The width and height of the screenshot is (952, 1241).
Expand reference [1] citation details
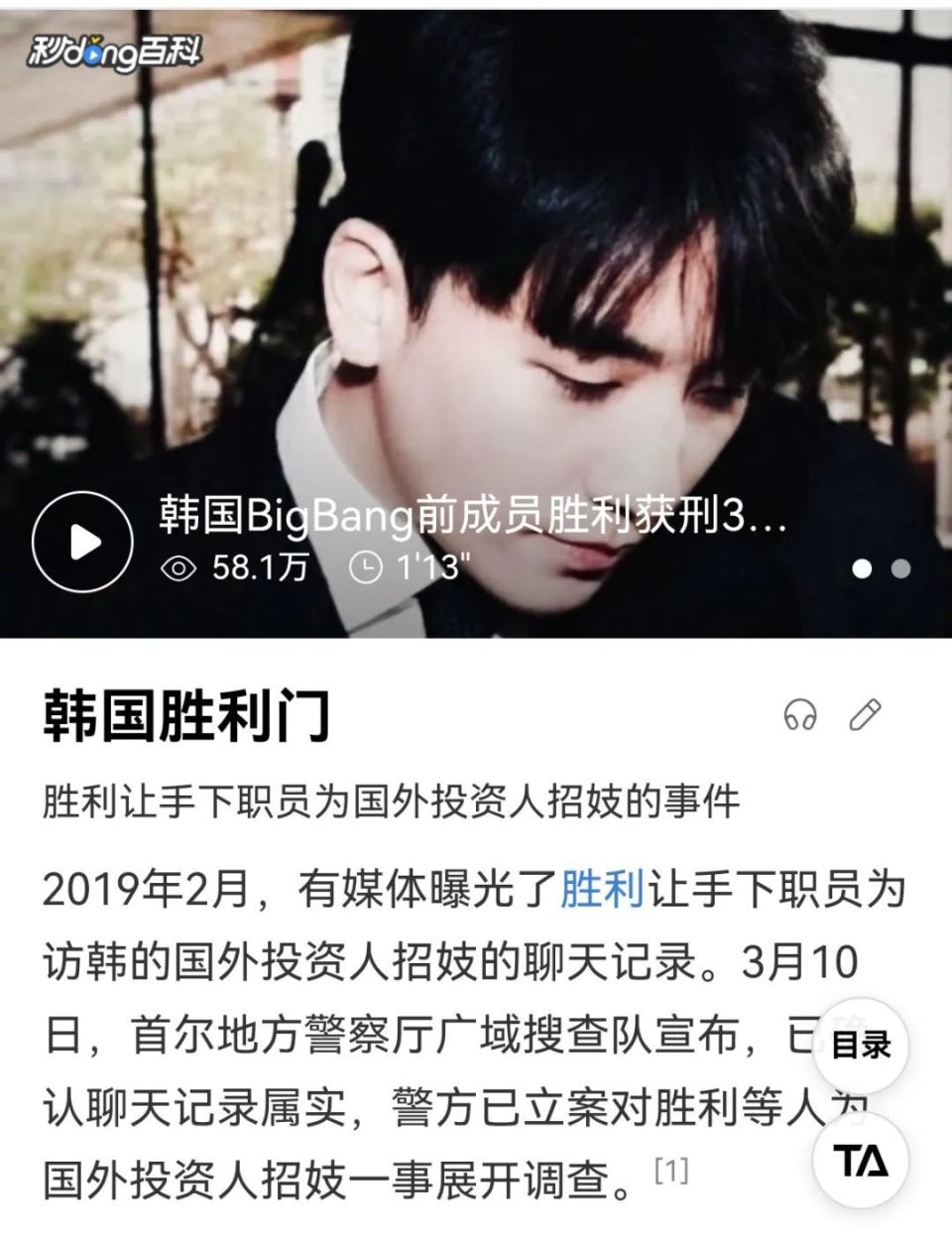(669, 1171)
